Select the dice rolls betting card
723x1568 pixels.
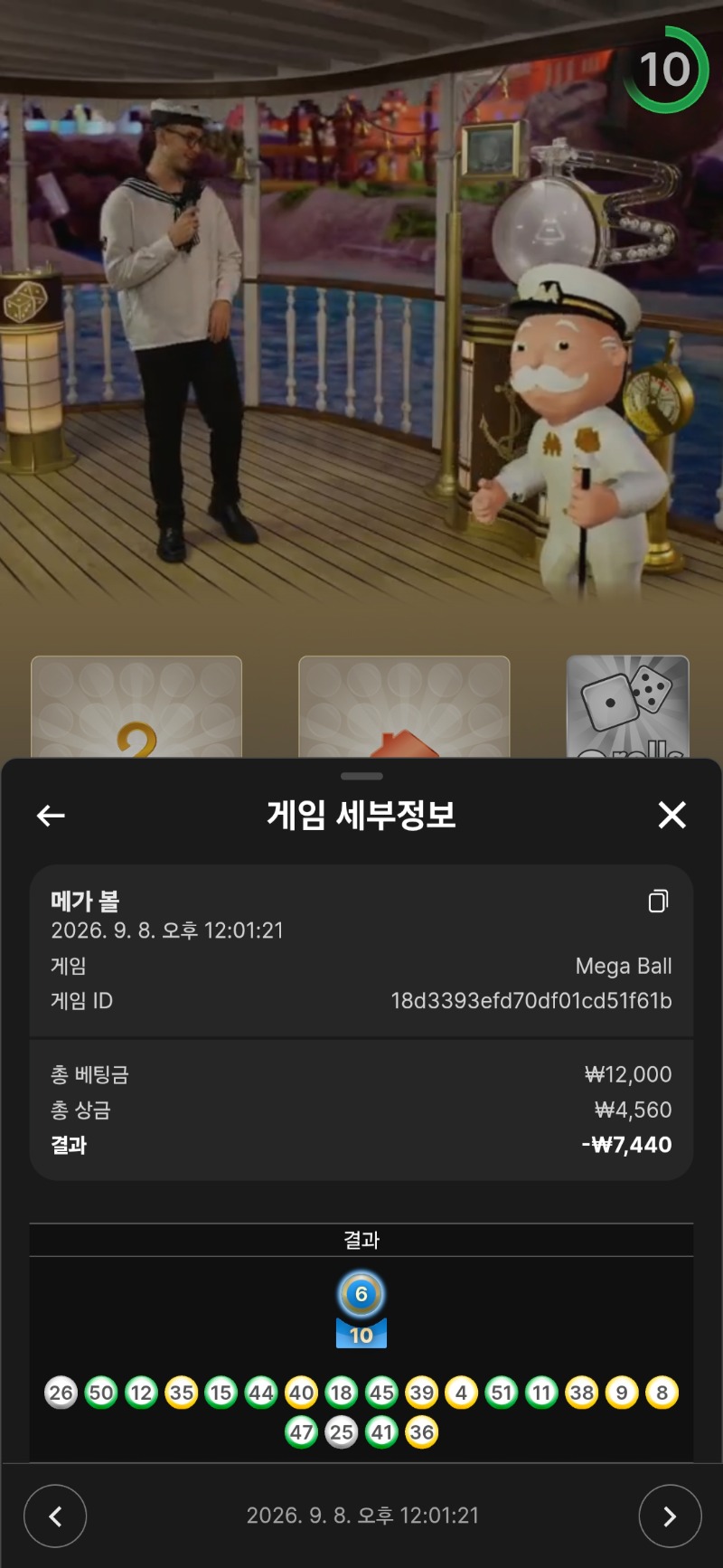628,707
